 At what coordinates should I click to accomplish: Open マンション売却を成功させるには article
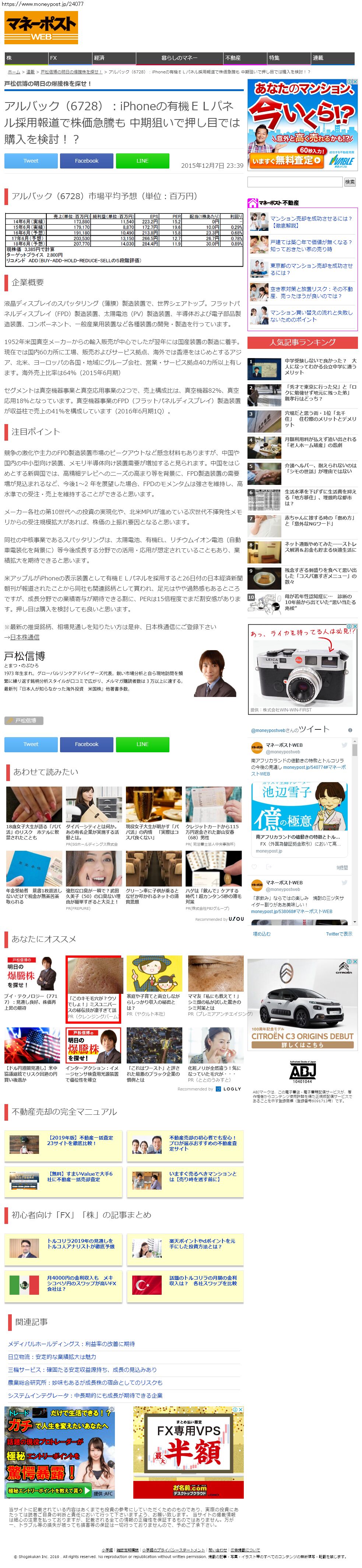coord(311,222)
